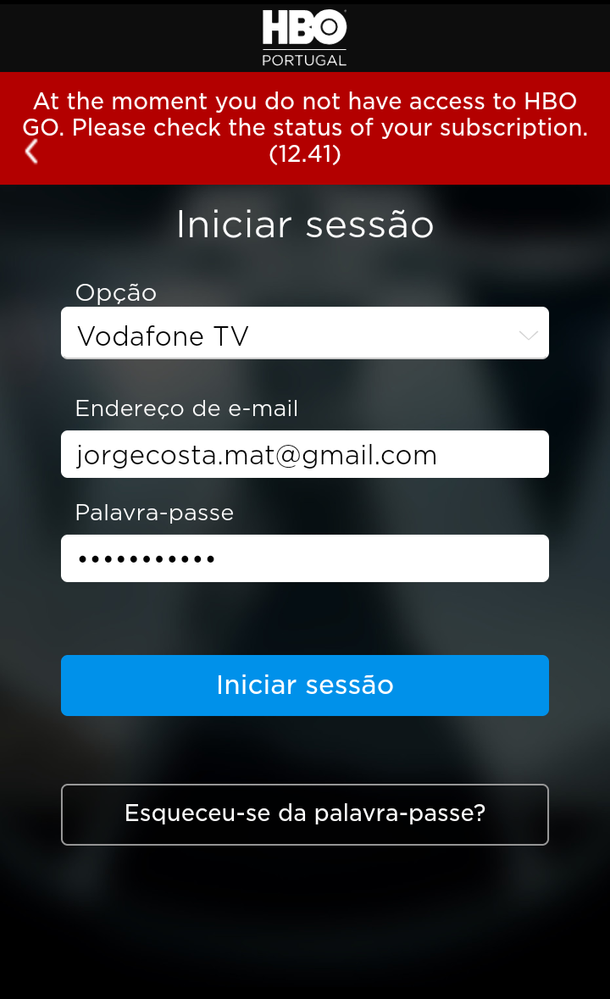Screen dimensions: 610x999
Task: Tap the Palavra-passe password field
Action: coord(304,558)
